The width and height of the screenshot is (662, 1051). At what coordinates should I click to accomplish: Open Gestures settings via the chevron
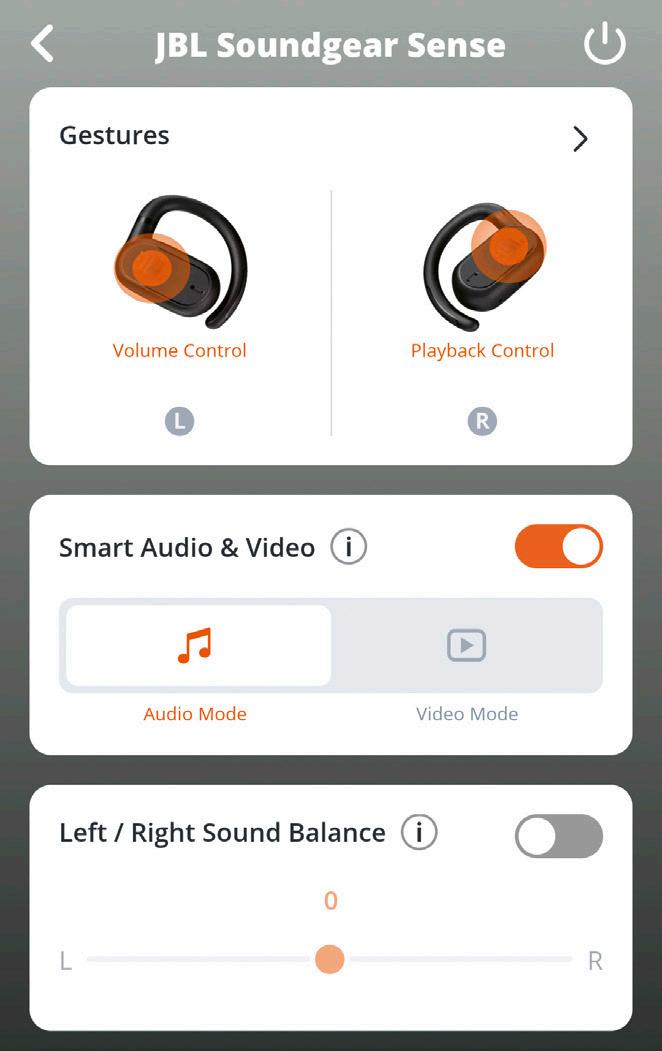(x=580, y=139)
